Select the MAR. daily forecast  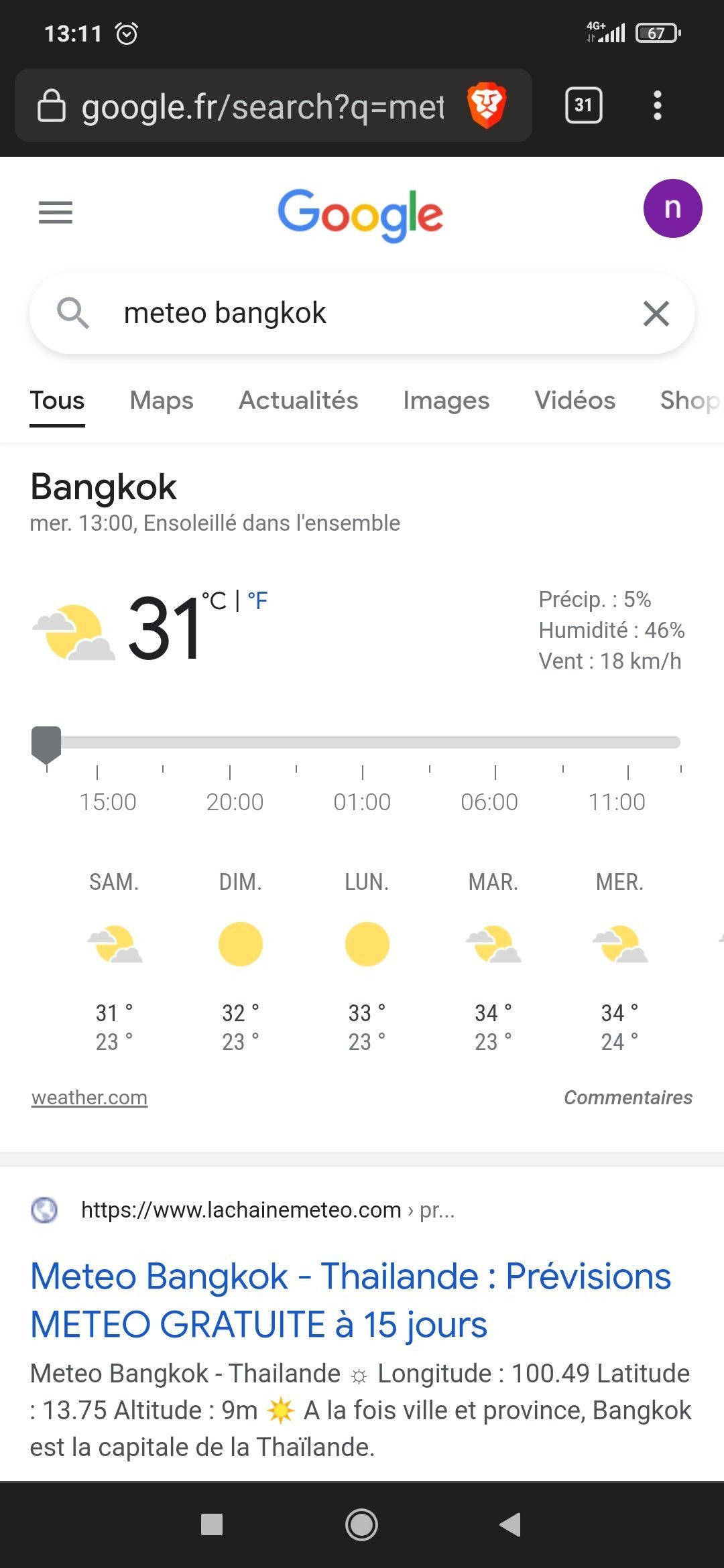[x=493, y=958]
